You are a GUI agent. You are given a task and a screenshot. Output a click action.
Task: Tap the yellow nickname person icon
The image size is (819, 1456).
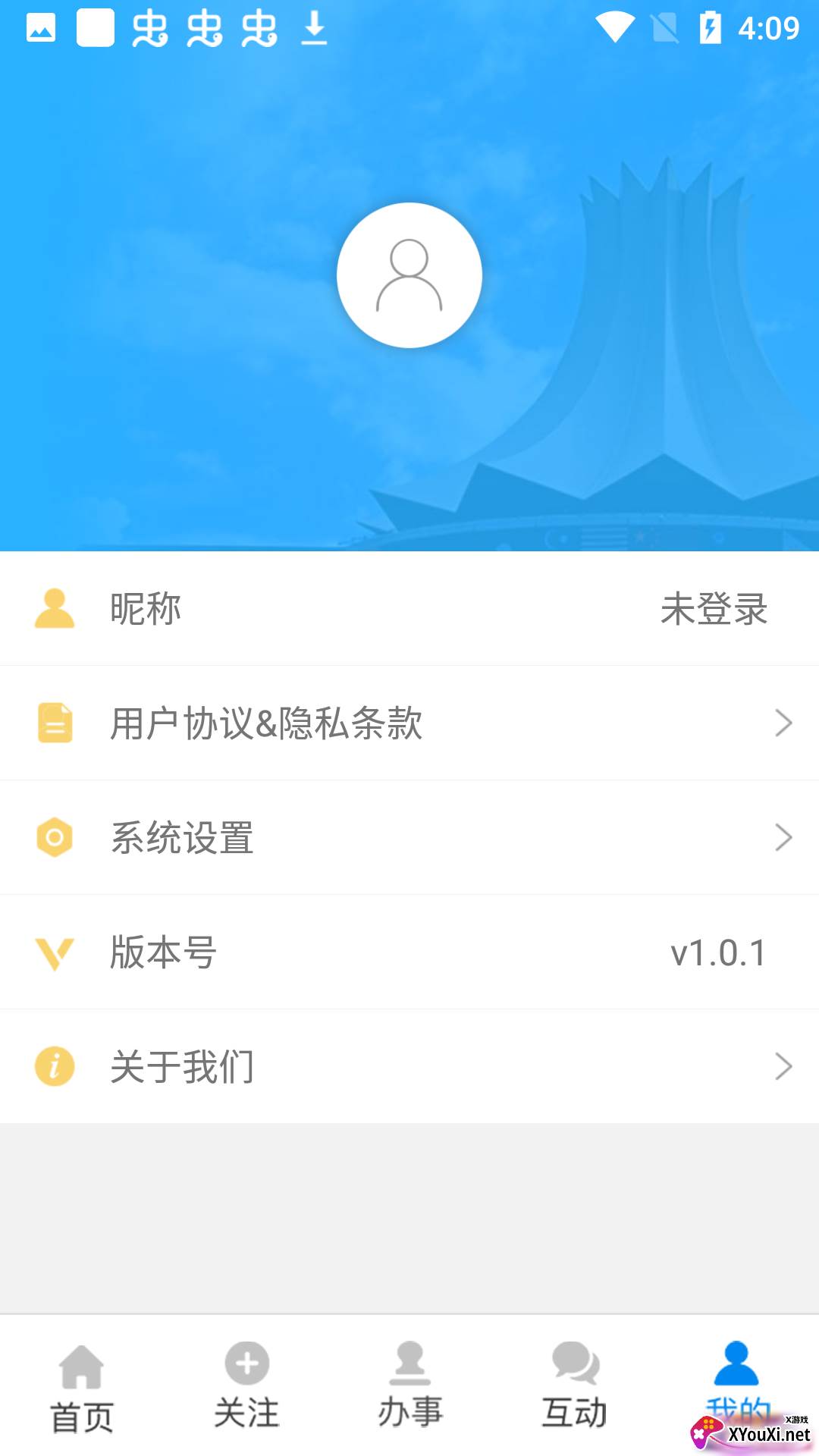(x=54, y=609)
